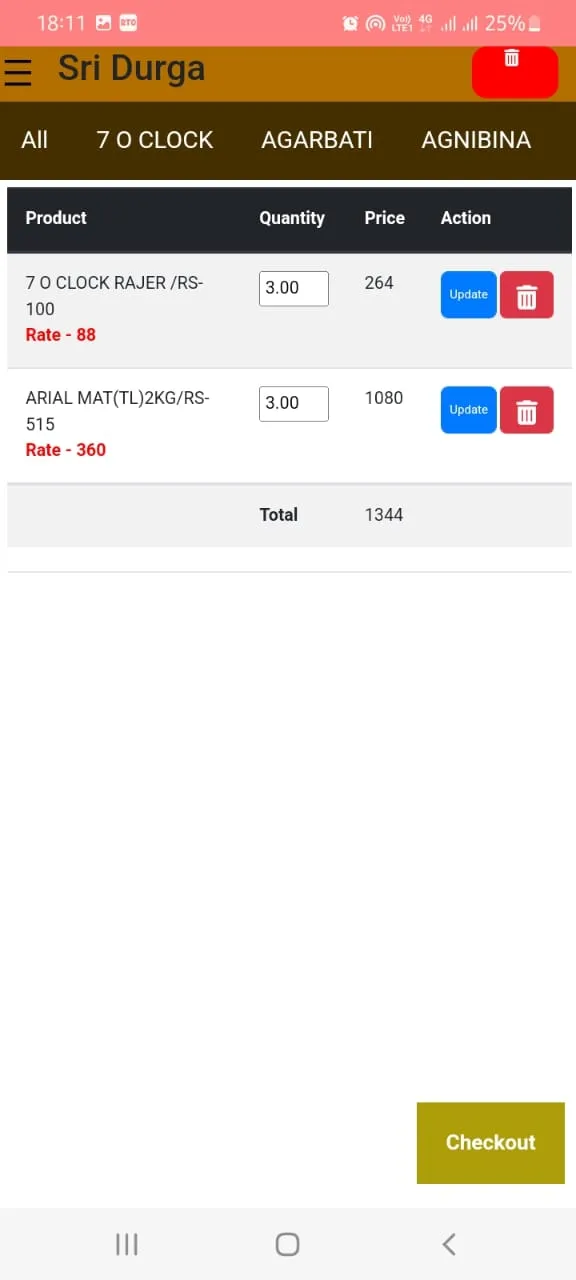Open the hamburger drawer menu
This screenshot has width=576, height=1280.
tap(18, 73)
